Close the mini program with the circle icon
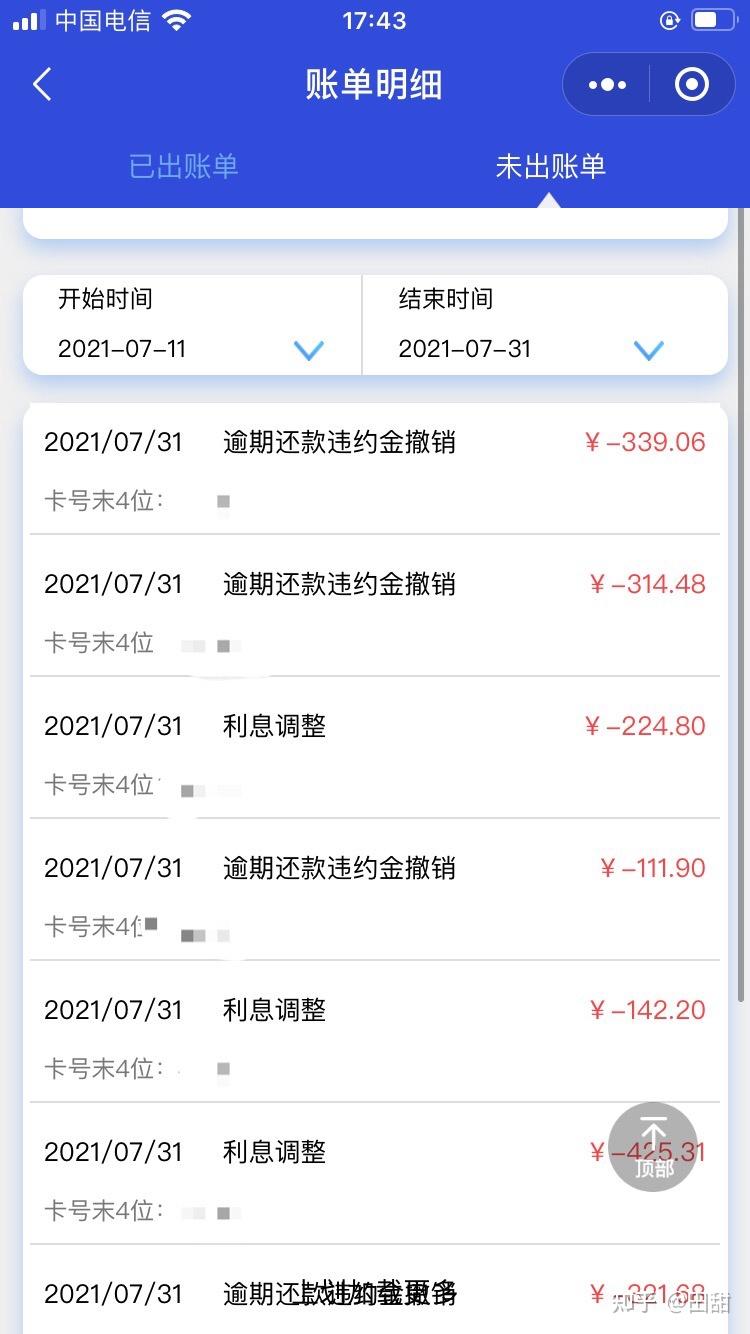 [x=692, y=85]
